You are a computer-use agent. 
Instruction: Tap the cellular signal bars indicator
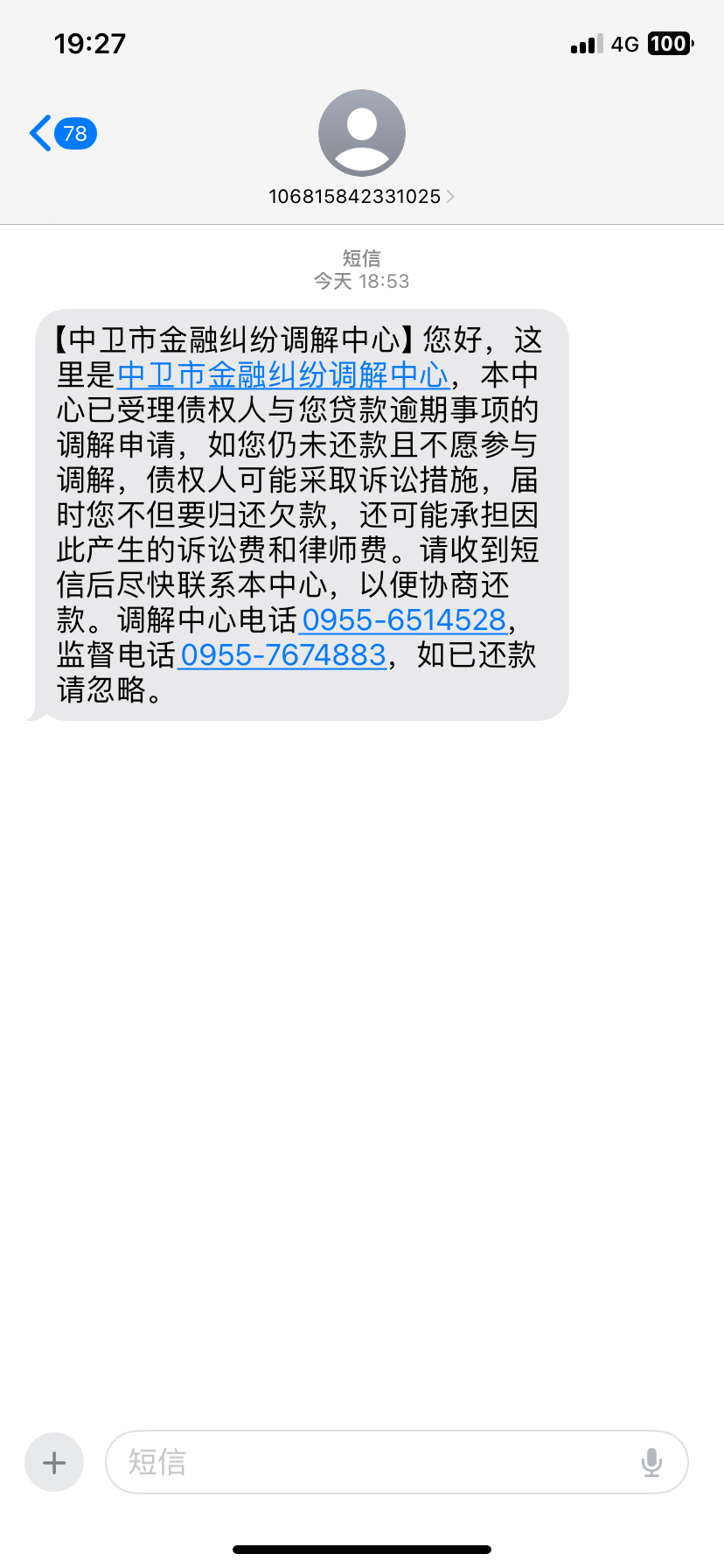[587, 43]
